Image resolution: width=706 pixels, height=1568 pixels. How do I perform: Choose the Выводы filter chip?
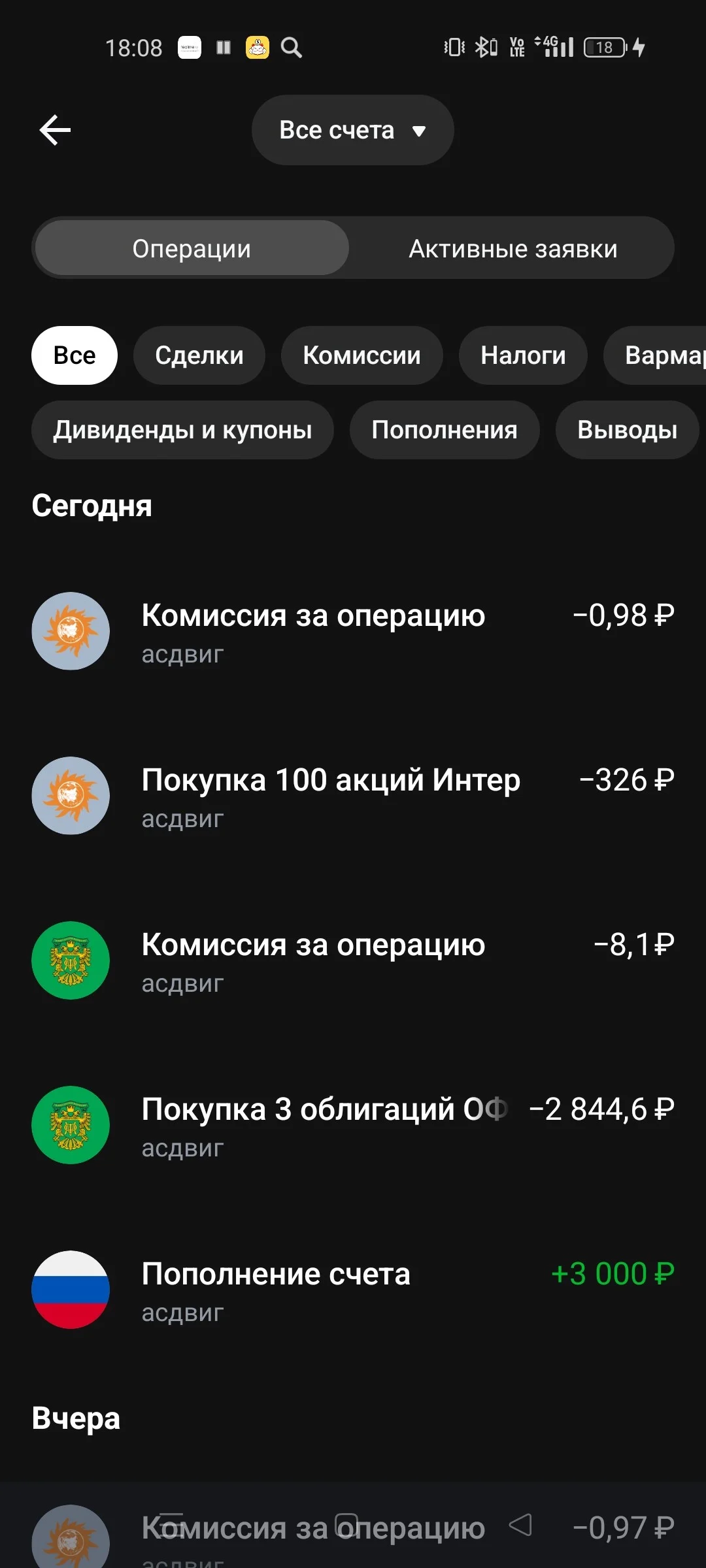(628, 430)
